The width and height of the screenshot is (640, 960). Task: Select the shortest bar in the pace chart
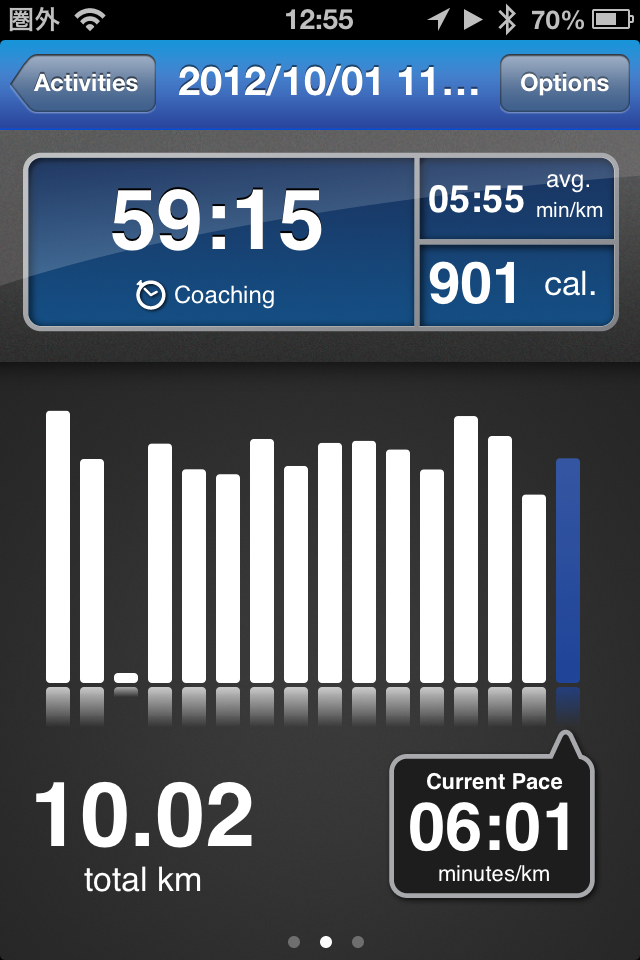pyautogui.click(x=126, y=678)
